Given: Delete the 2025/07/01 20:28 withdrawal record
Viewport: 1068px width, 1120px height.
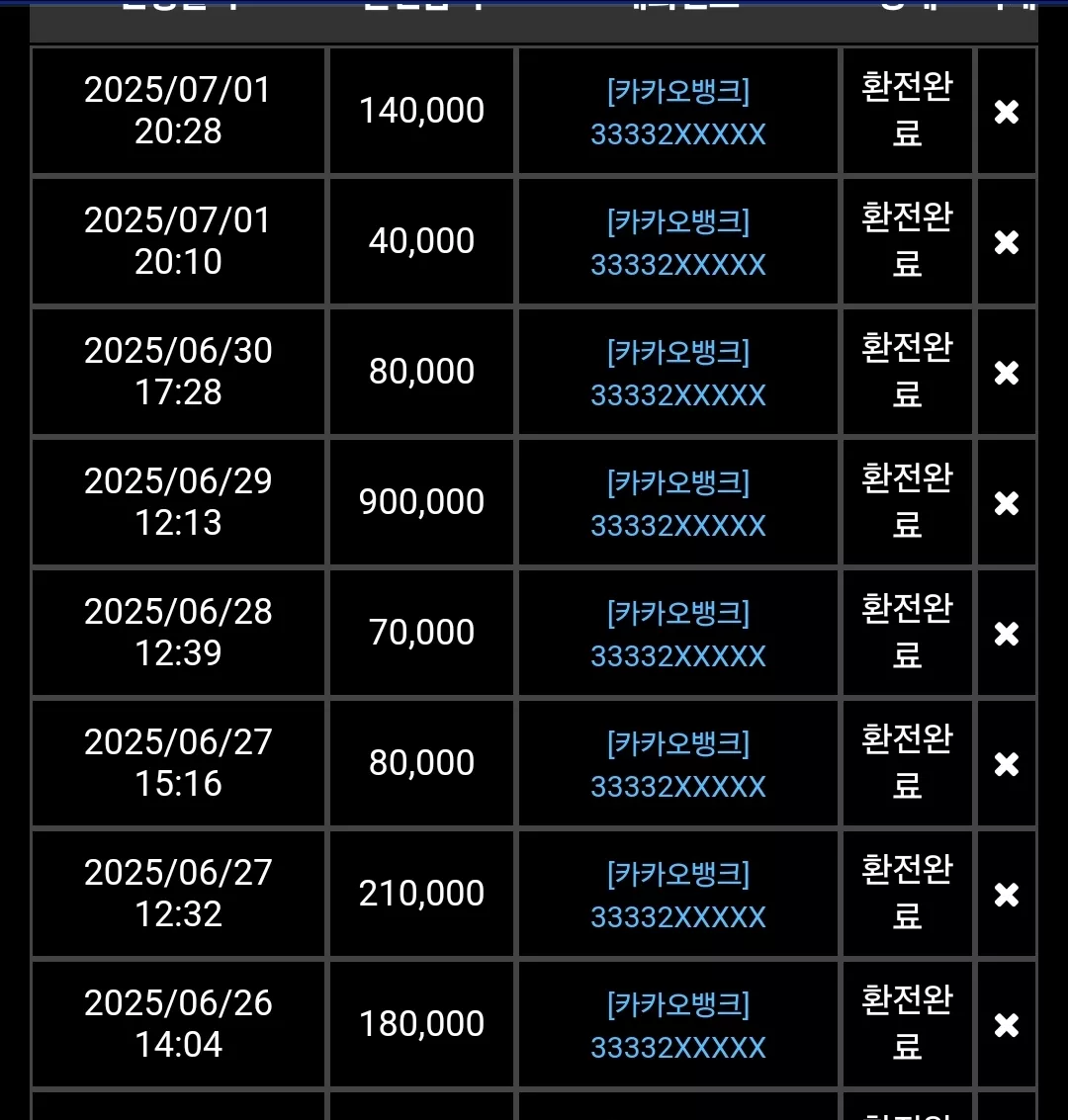Looking at the screenshot, I should (x=1006, y=112).
